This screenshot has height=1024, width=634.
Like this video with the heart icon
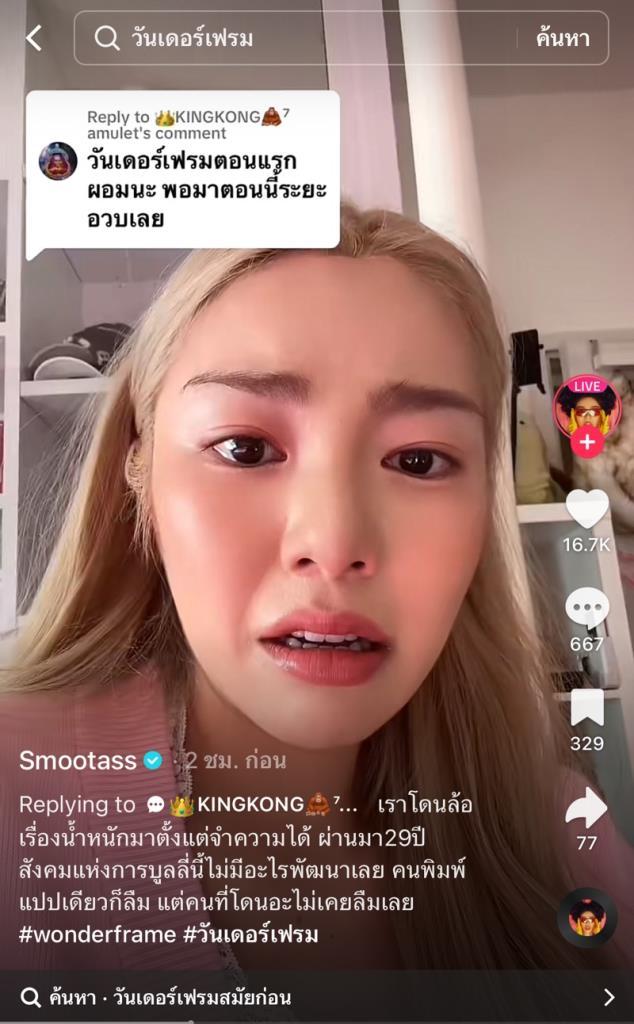coord(587,509)
